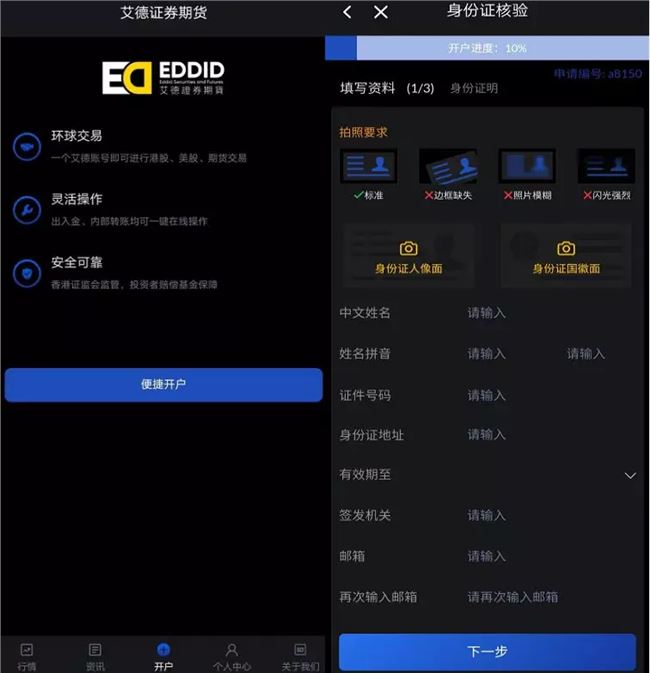Open the 关于我们 tab
The width and height of the screenshot is (650, 673).
300,657
